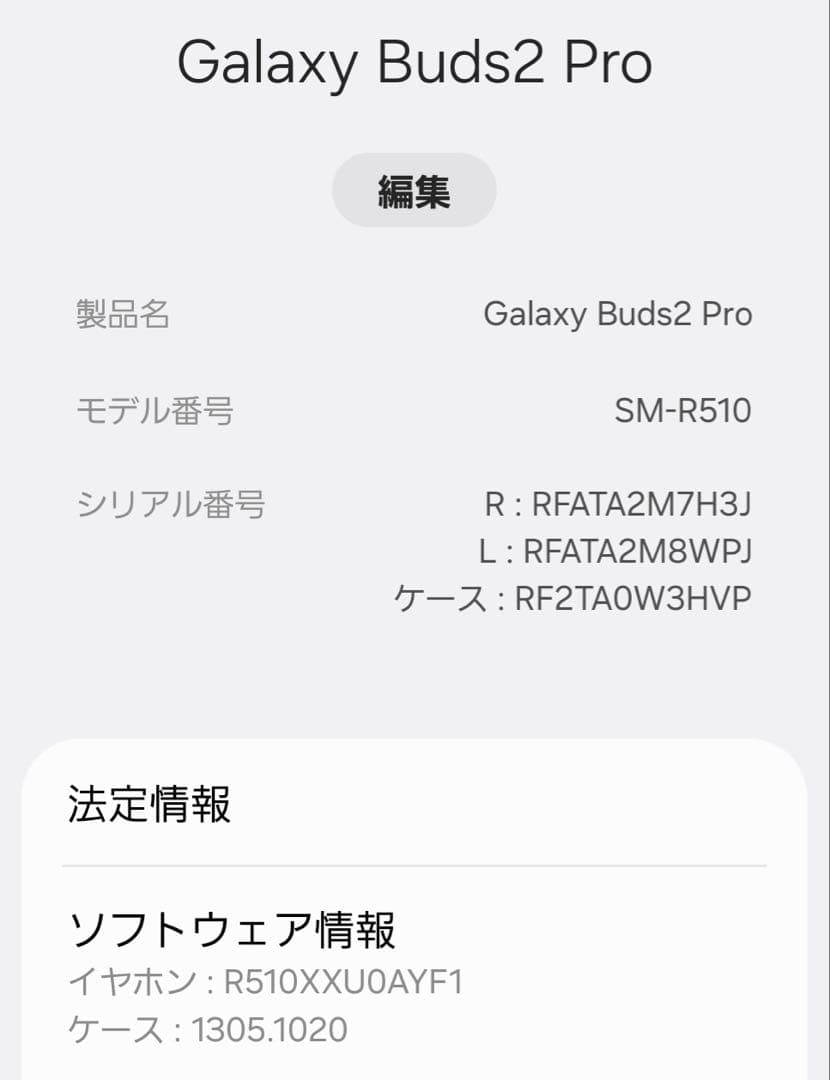Tap the 編集 button below the title
Image resolution: width=830 pixels, height=1080 pixels.
click(x=414, y=189)
